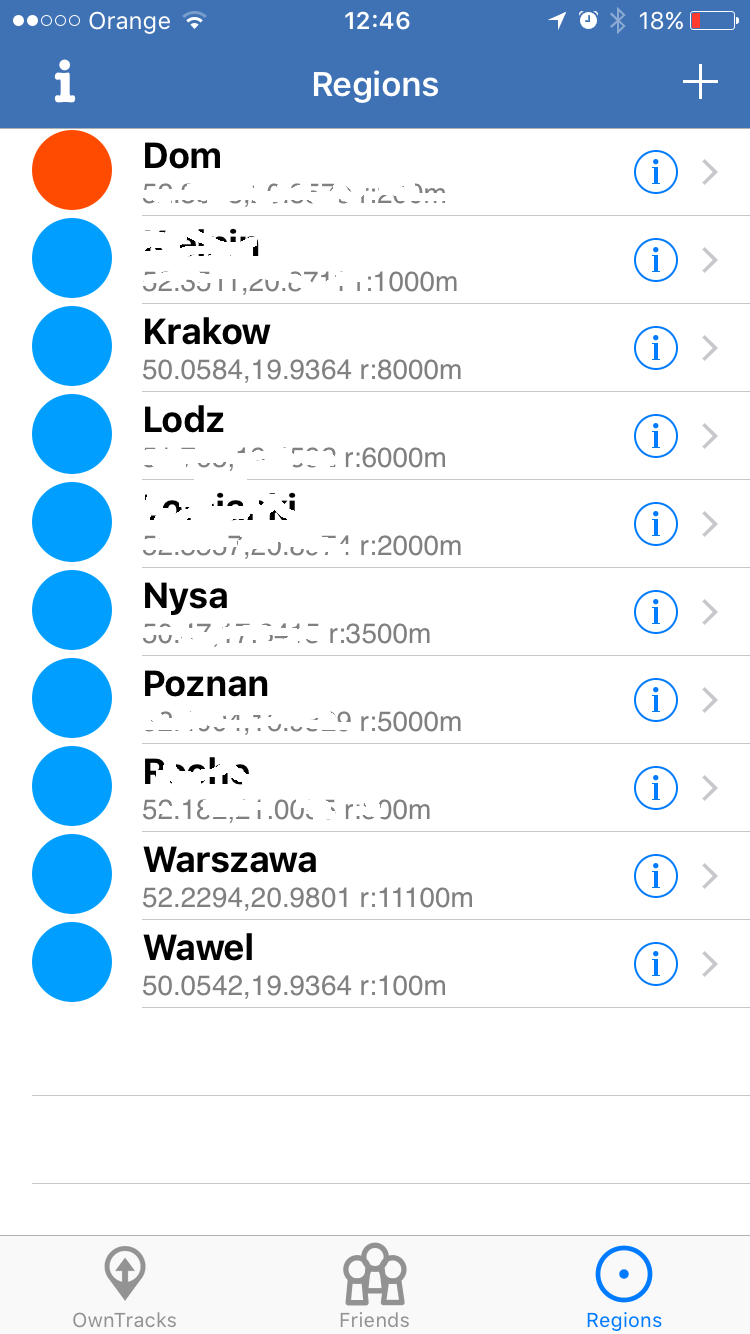Show info for Wawel region

(x=656, y=964)
